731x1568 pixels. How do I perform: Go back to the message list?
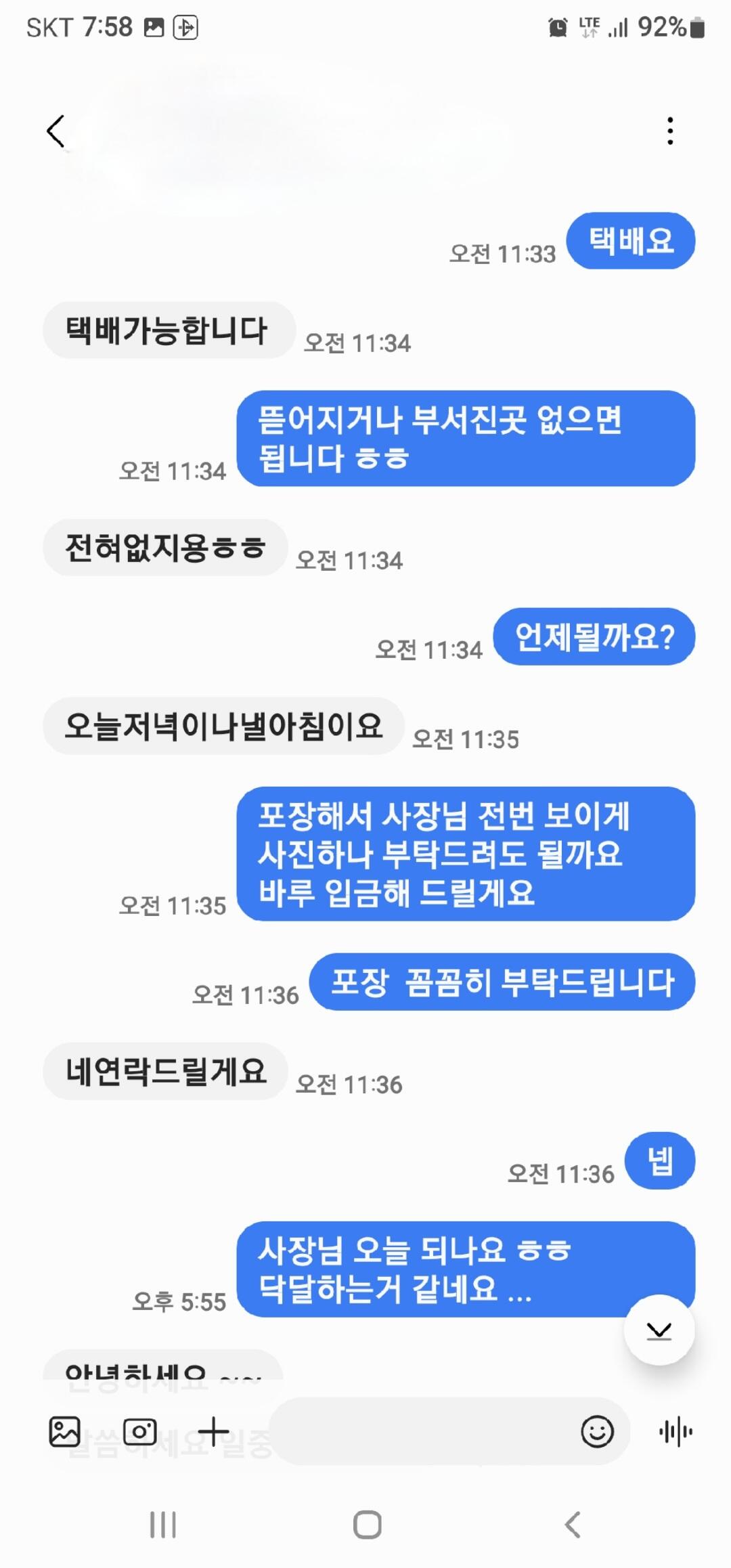pyautogui.click(x=56, y=131)
